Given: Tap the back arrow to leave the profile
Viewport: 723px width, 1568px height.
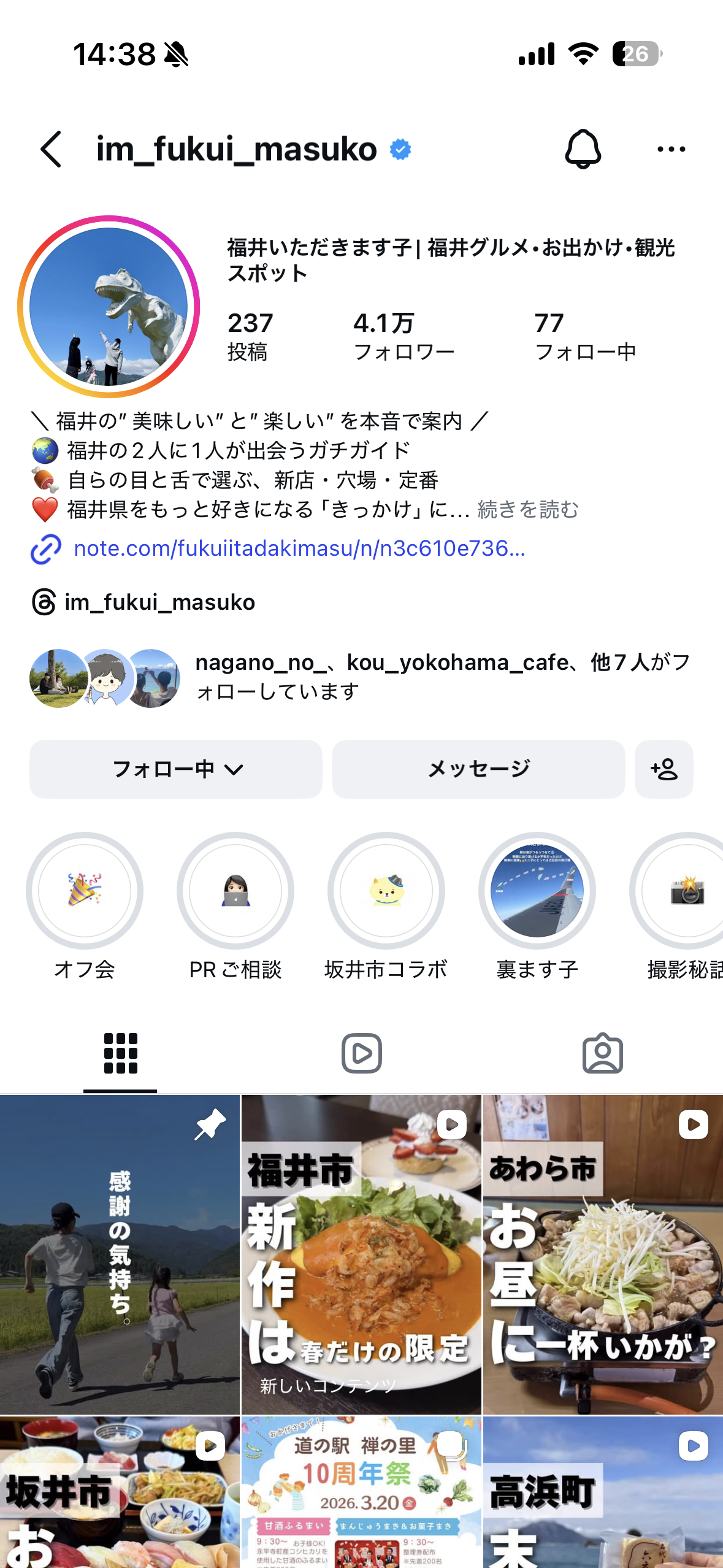Looking at the screenshot, I should click(x=51, y=149).
